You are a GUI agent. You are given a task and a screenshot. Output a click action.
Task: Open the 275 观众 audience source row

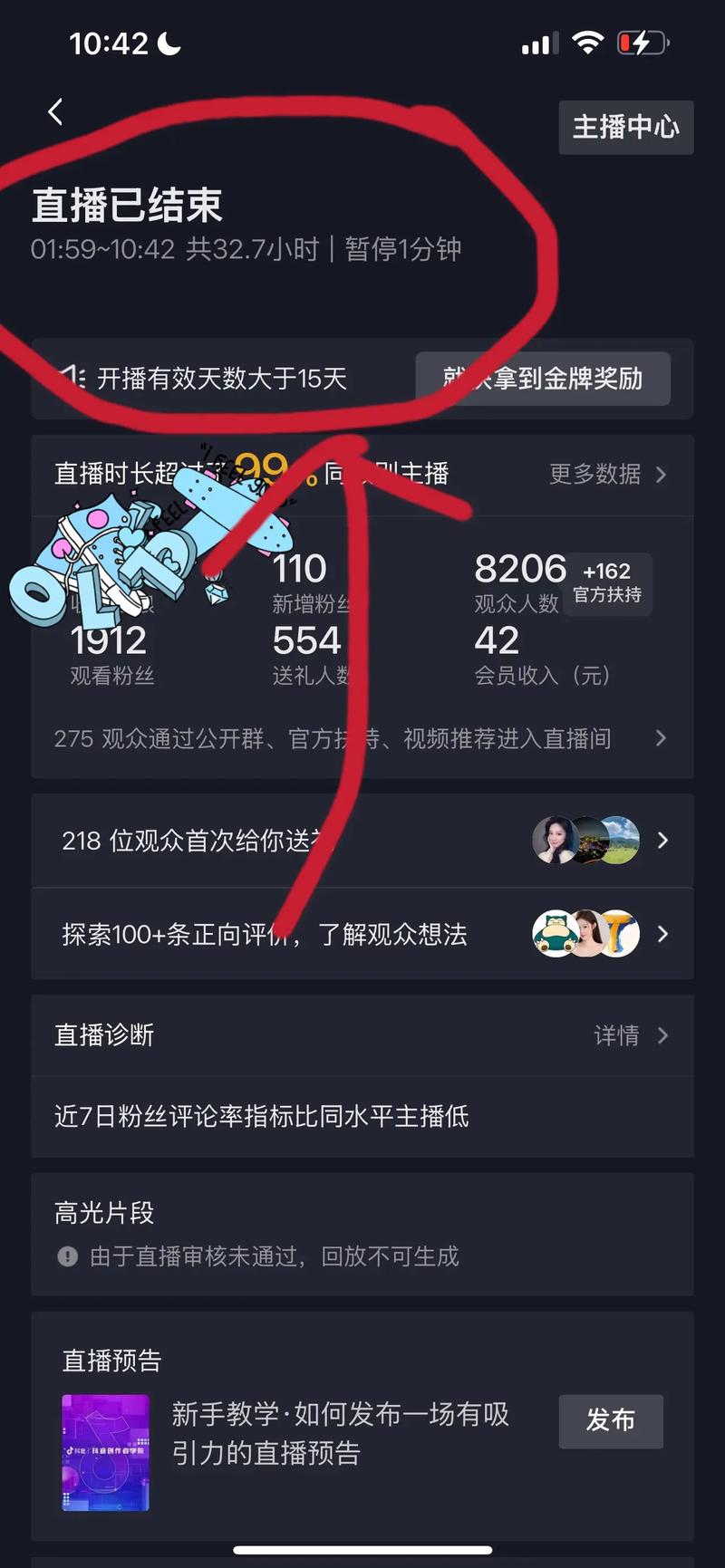click(361, 738)
